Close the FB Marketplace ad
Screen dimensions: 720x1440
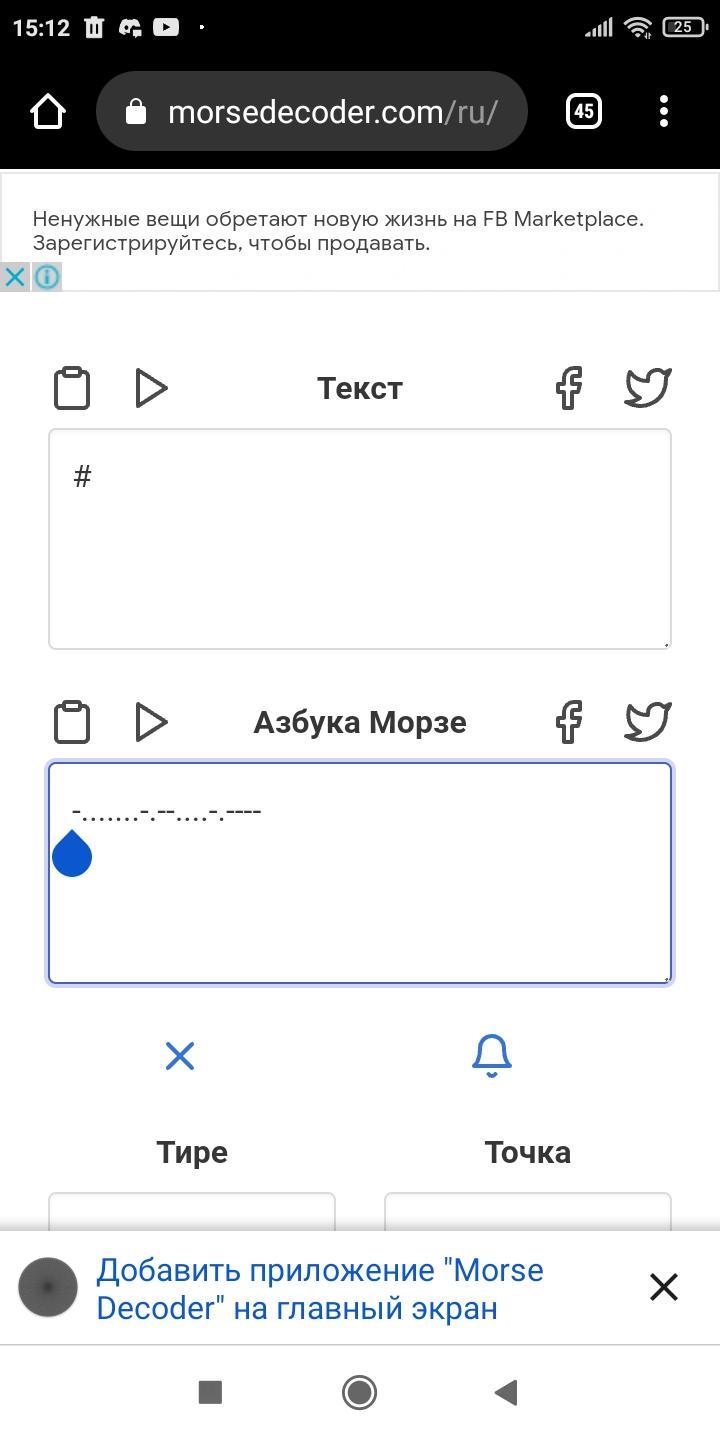click(15, 277)
